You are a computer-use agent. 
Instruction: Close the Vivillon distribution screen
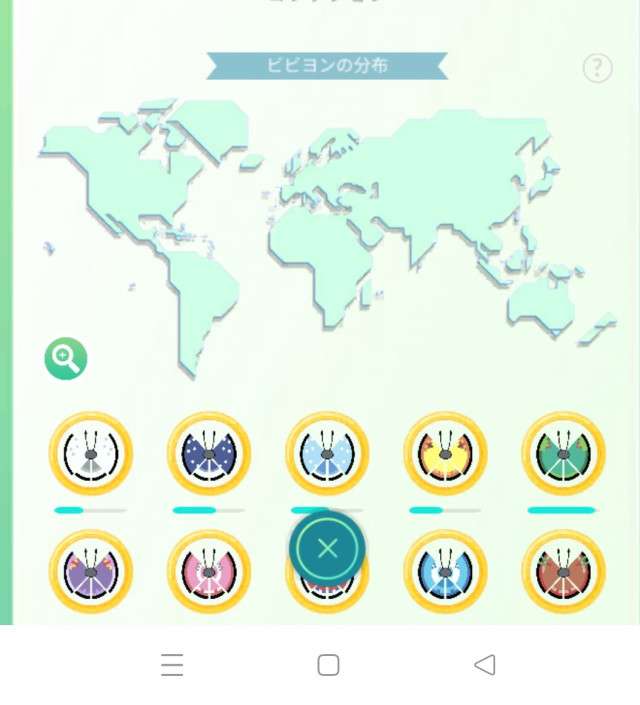point(327,548)
